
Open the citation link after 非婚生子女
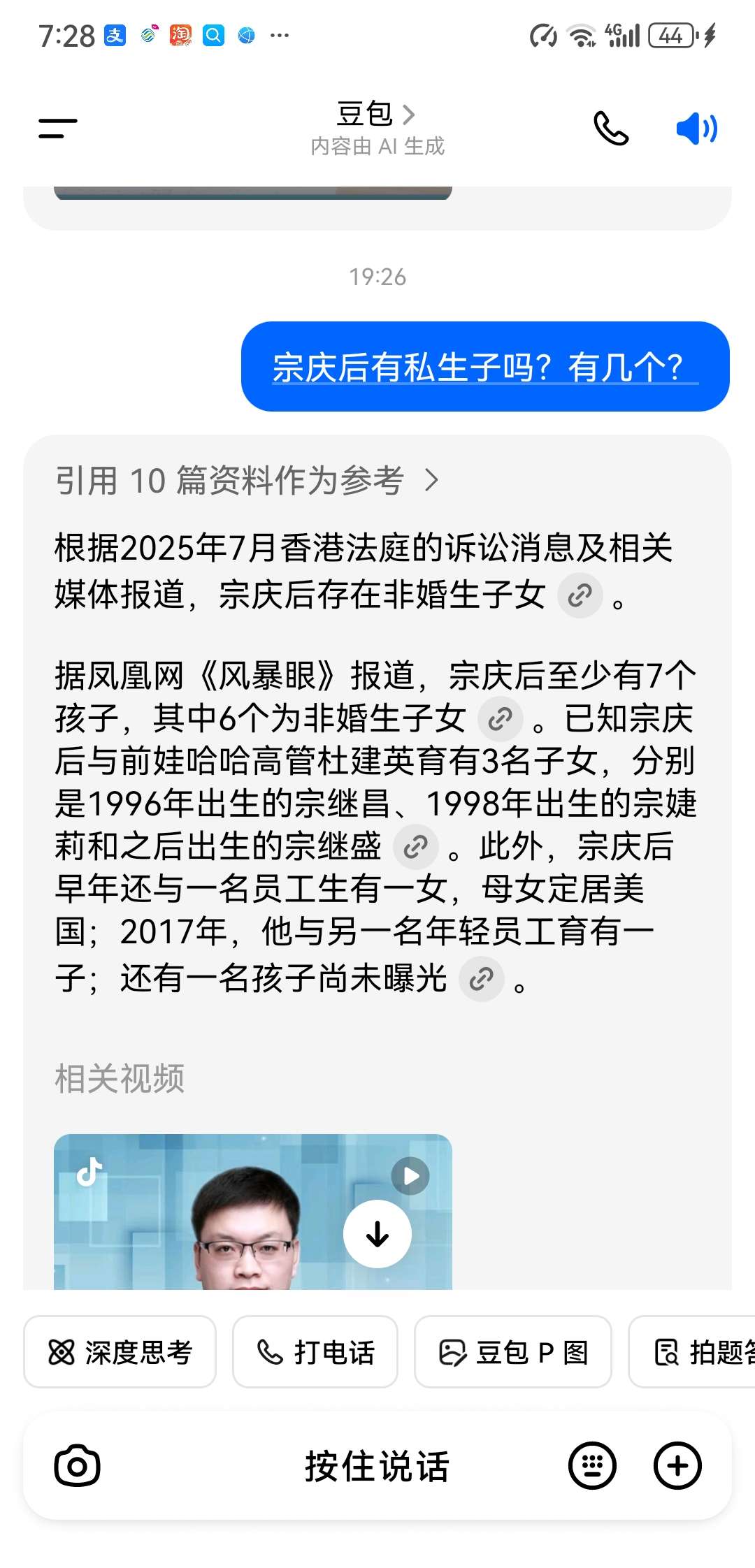(x=580, y=596)
